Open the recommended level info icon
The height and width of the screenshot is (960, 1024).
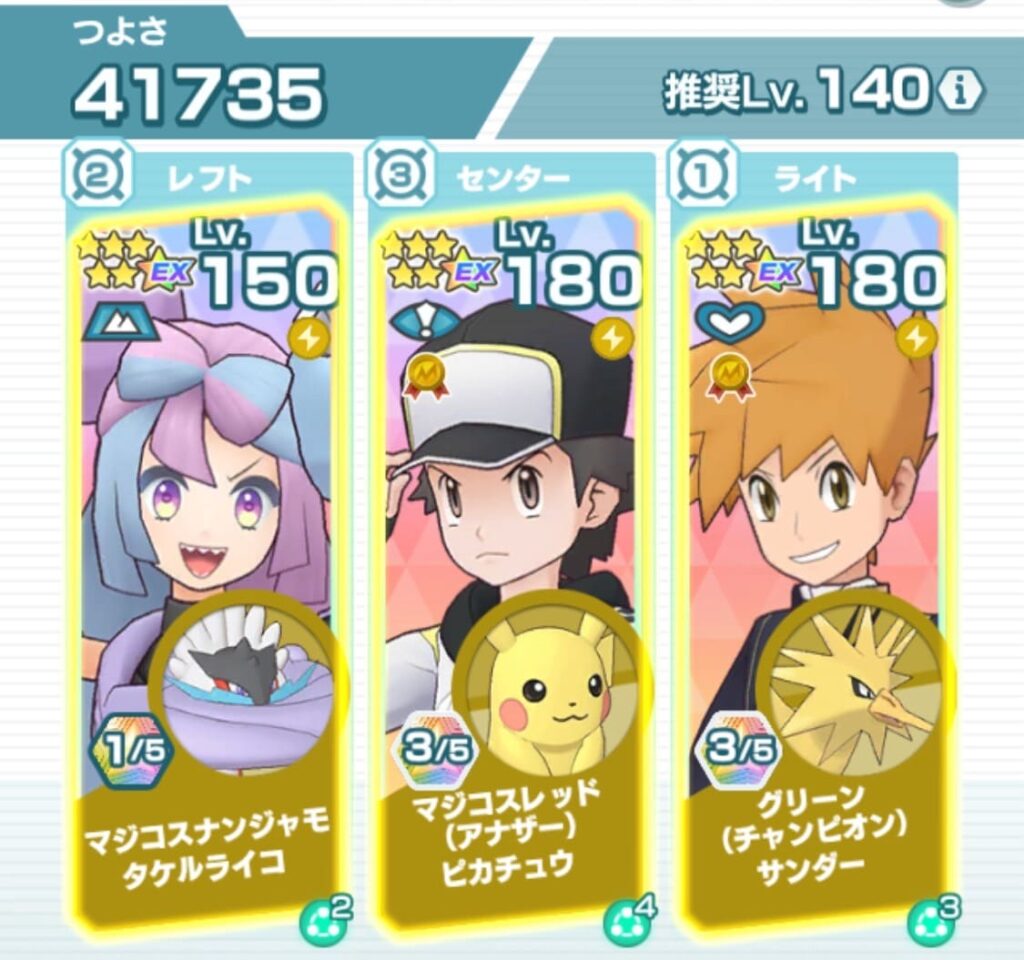960,92
